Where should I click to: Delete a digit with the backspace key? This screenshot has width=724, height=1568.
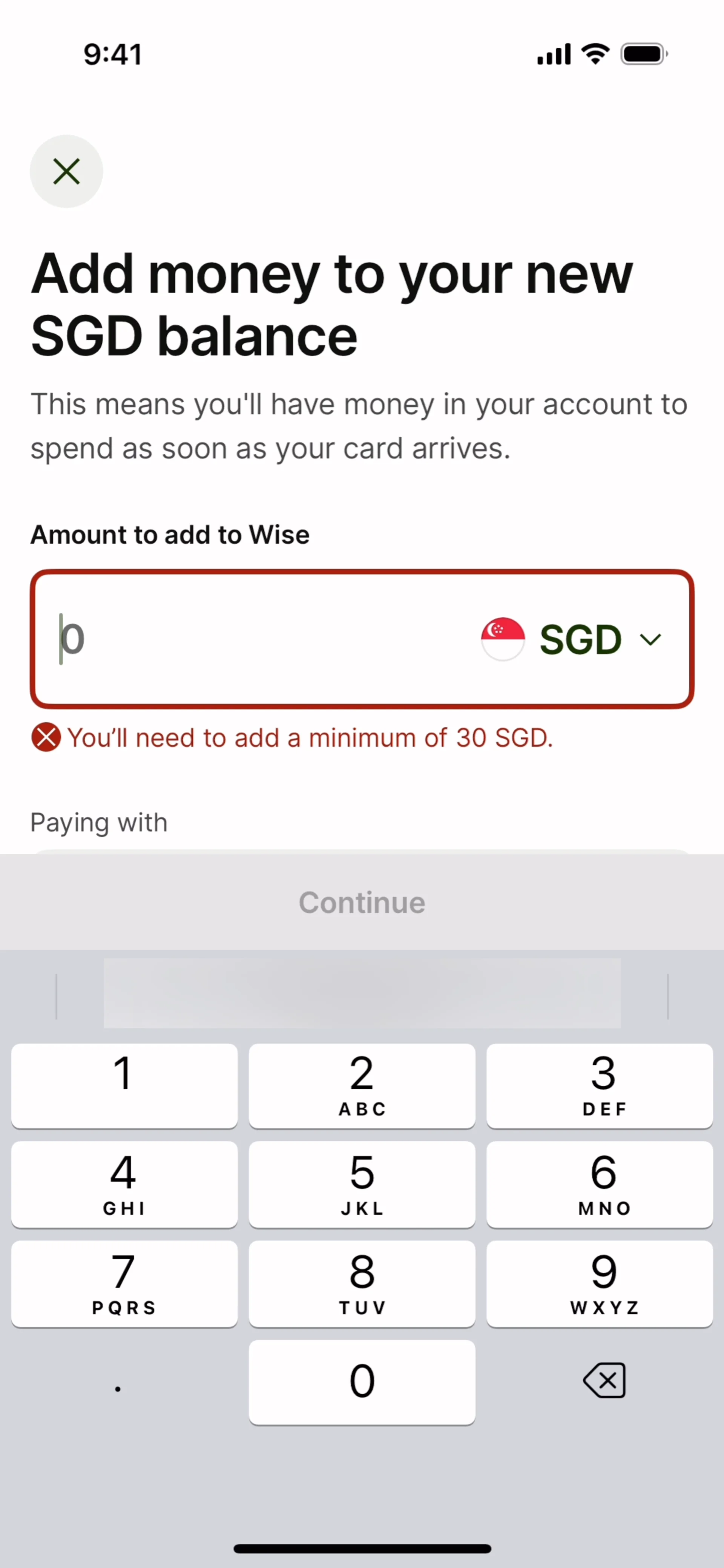(x=603, y=1381)
